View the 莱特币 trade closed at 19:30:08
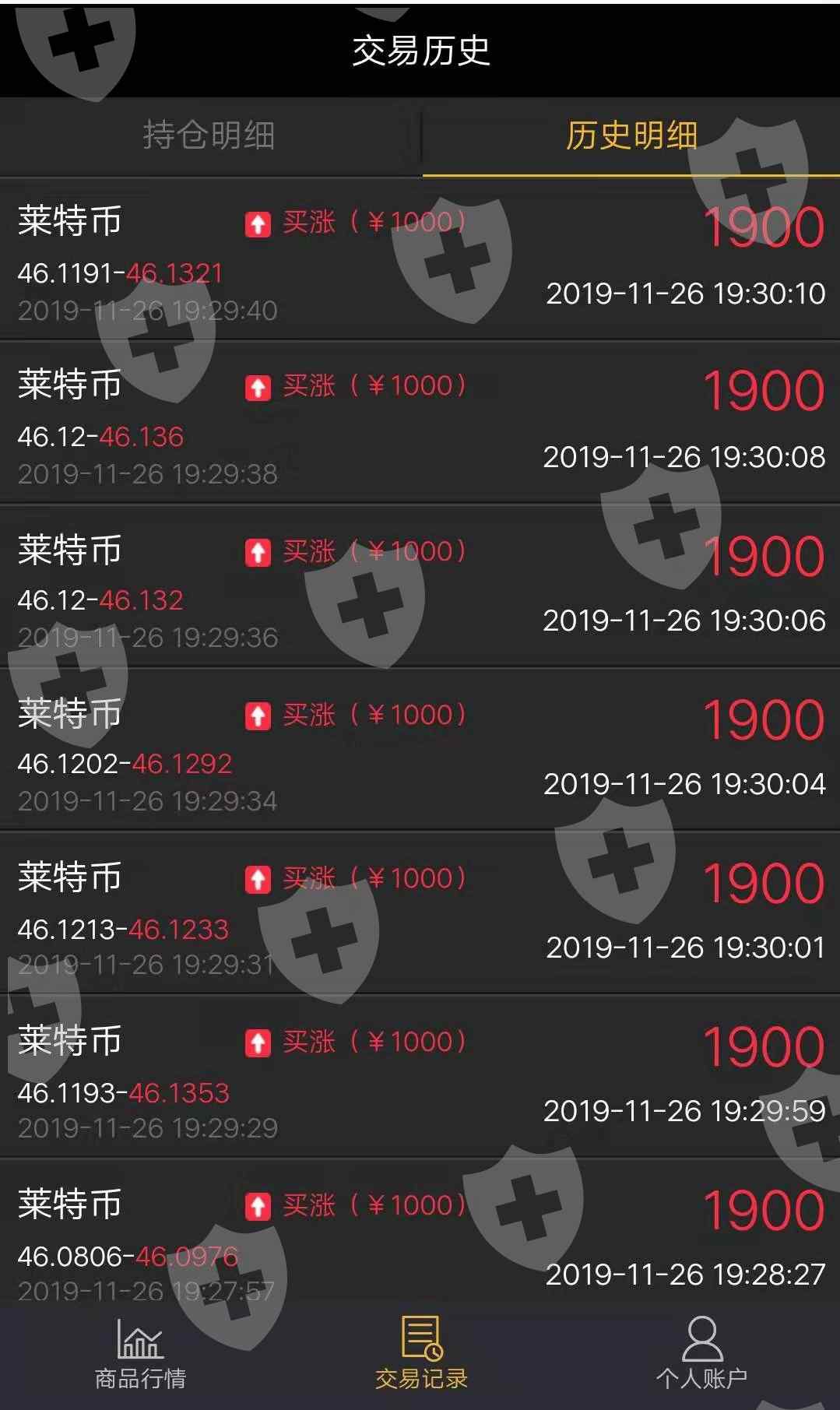The image size is (840, 1410). click(420, 424)
